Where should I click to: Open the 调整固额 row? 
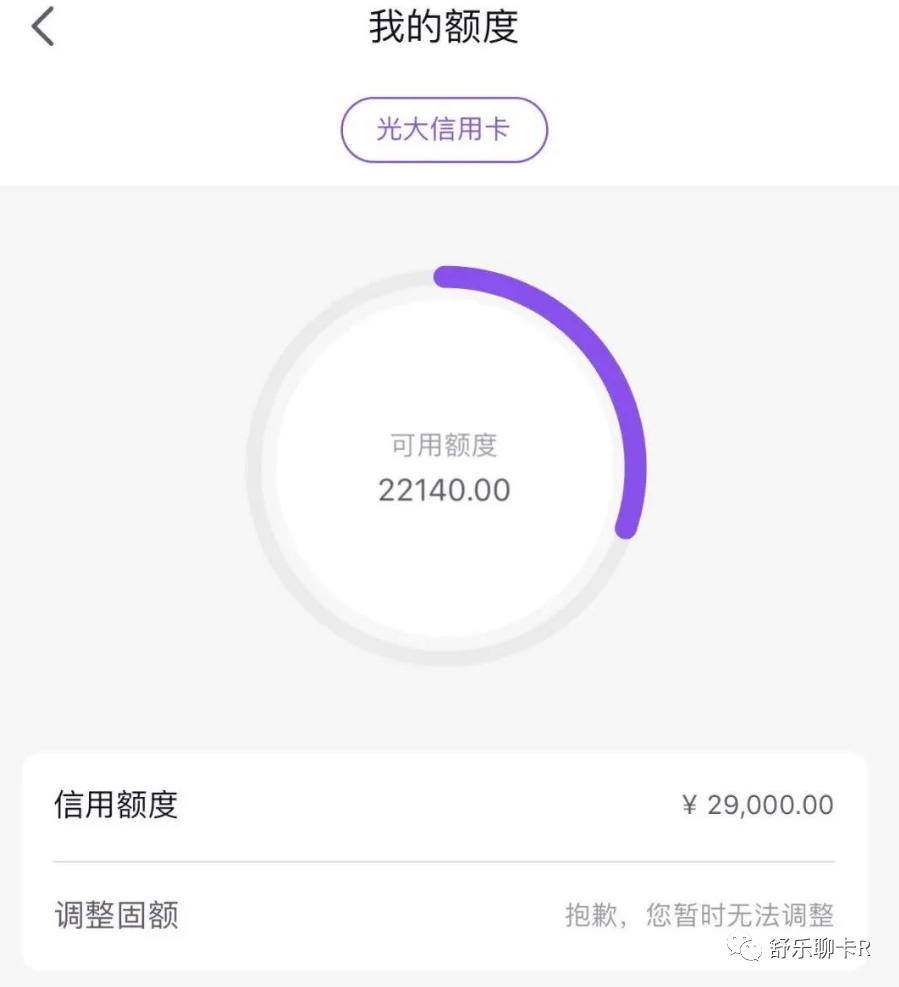(x=444, y=915)
